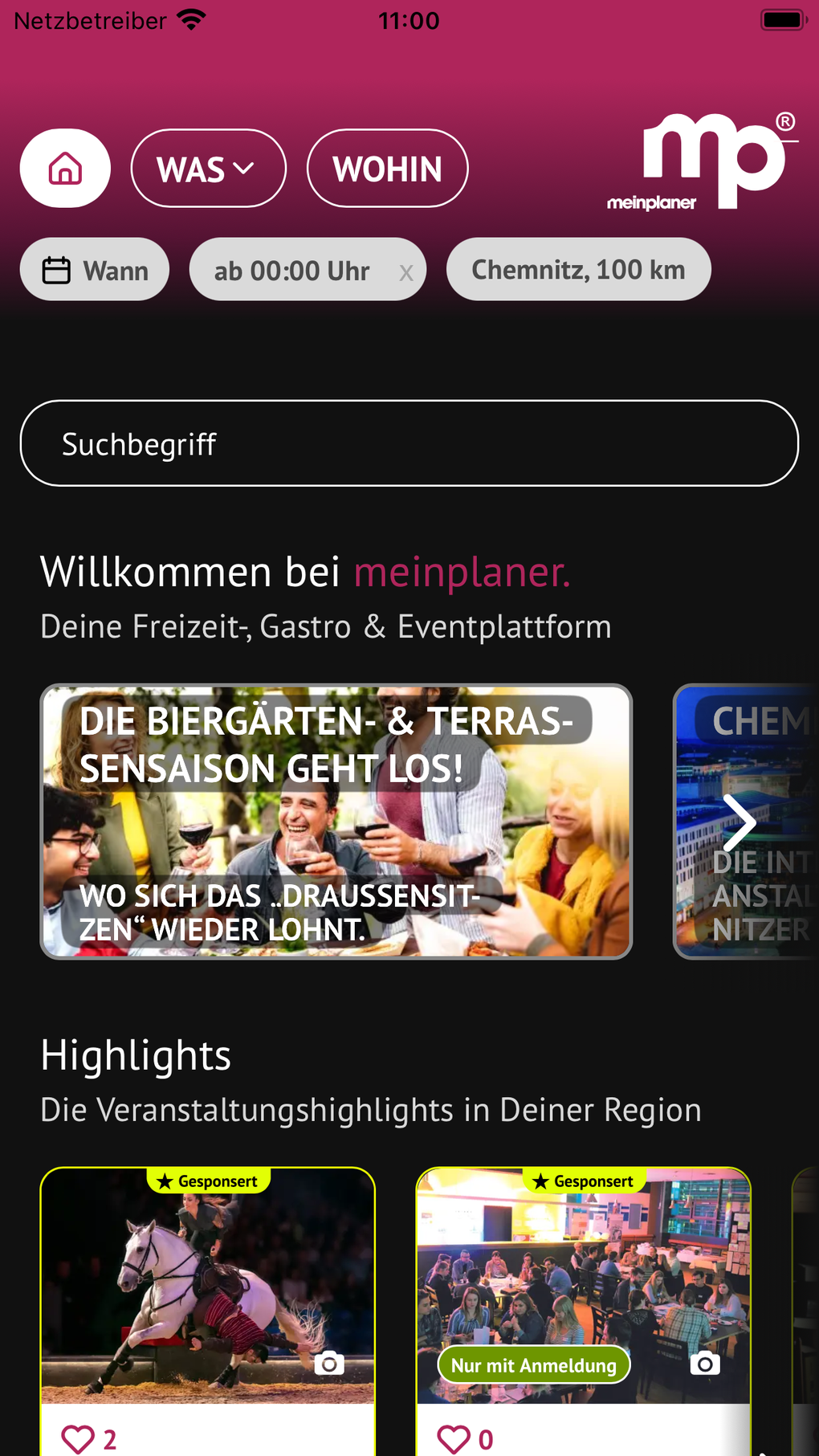
Task: Open the Biergärten- & Terrassensaison banner
Action: point(336,822)
